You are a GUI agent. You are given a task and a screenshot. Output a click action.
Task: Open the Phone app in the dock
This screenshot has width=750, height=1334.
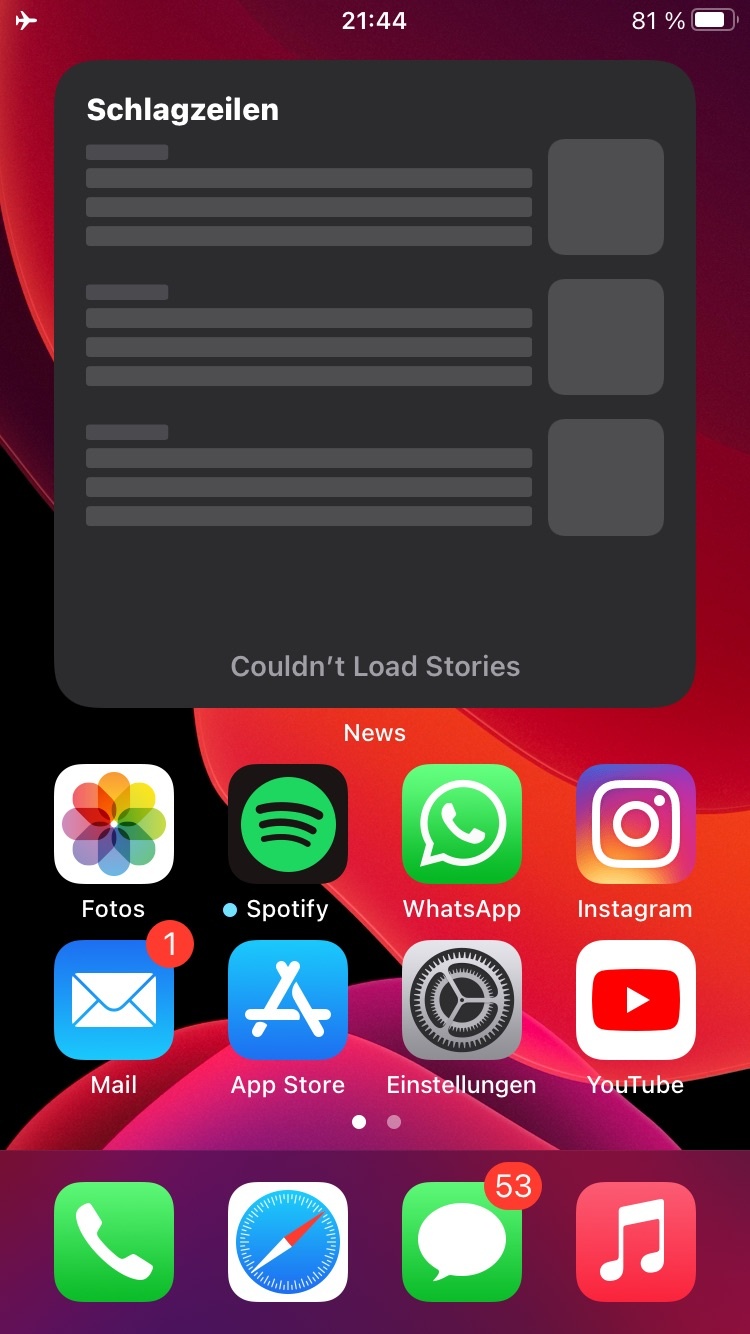coord(114,1242)
